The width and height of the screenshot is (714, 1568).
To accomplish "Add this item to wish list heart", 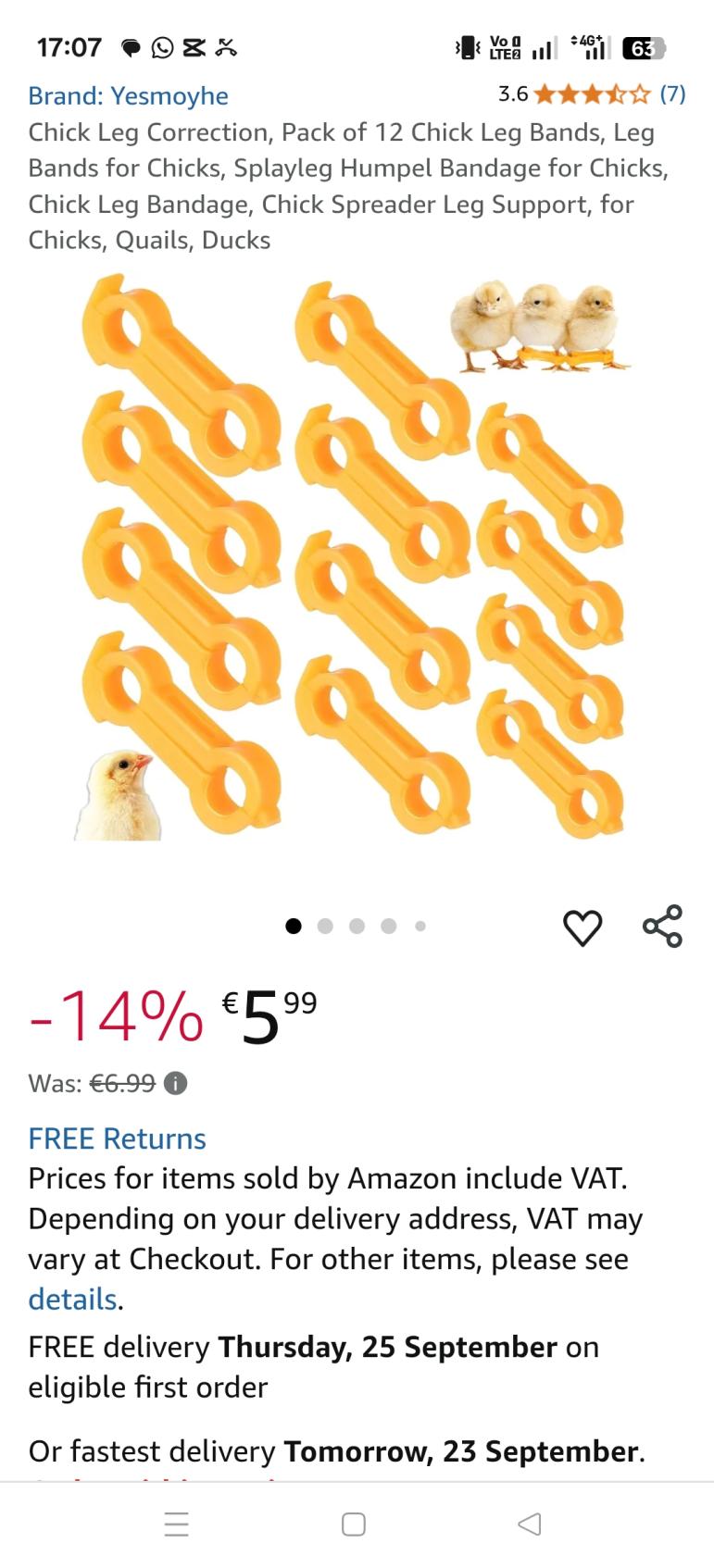I will pyautogui.click(x=582, y=927).
